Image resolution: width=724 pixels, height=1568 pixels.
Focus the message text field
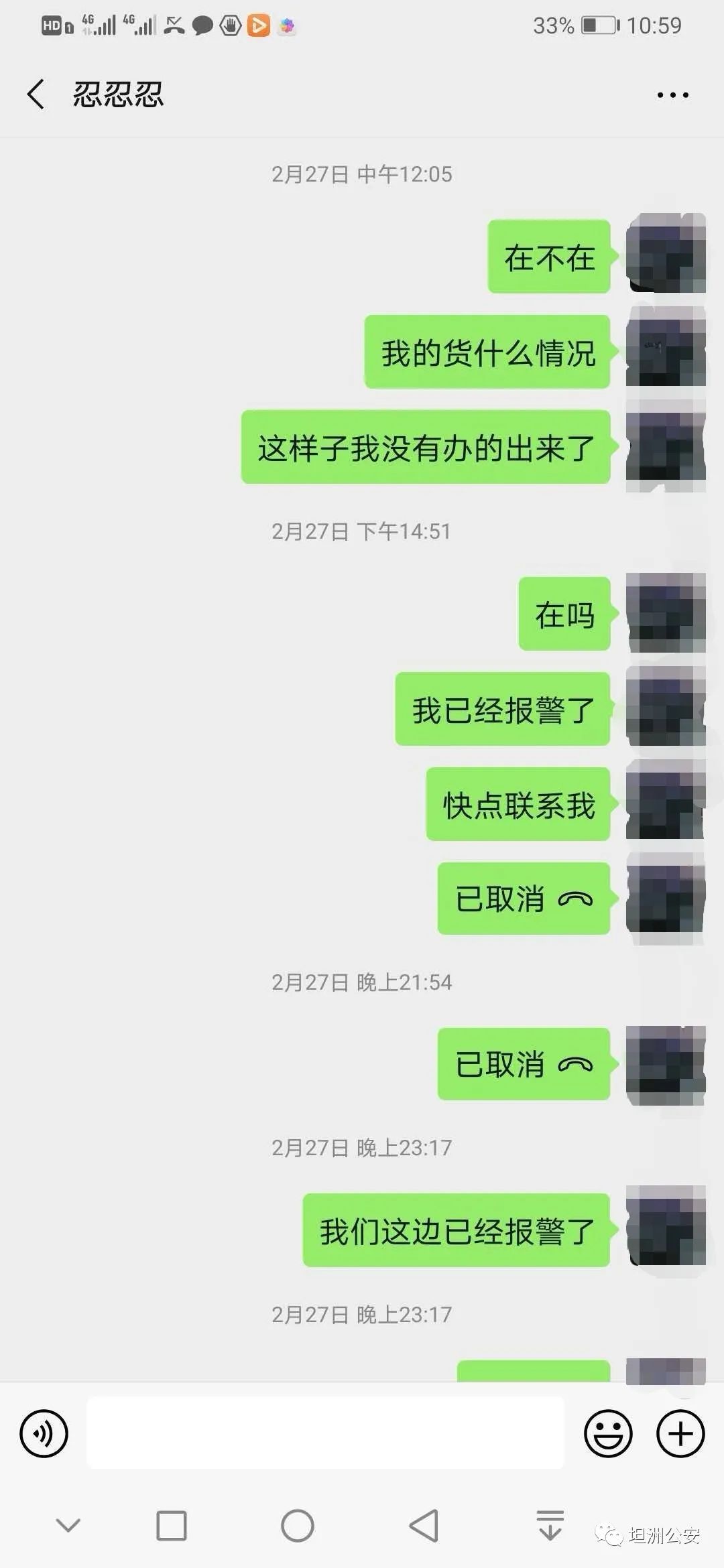click(325, 1433)
